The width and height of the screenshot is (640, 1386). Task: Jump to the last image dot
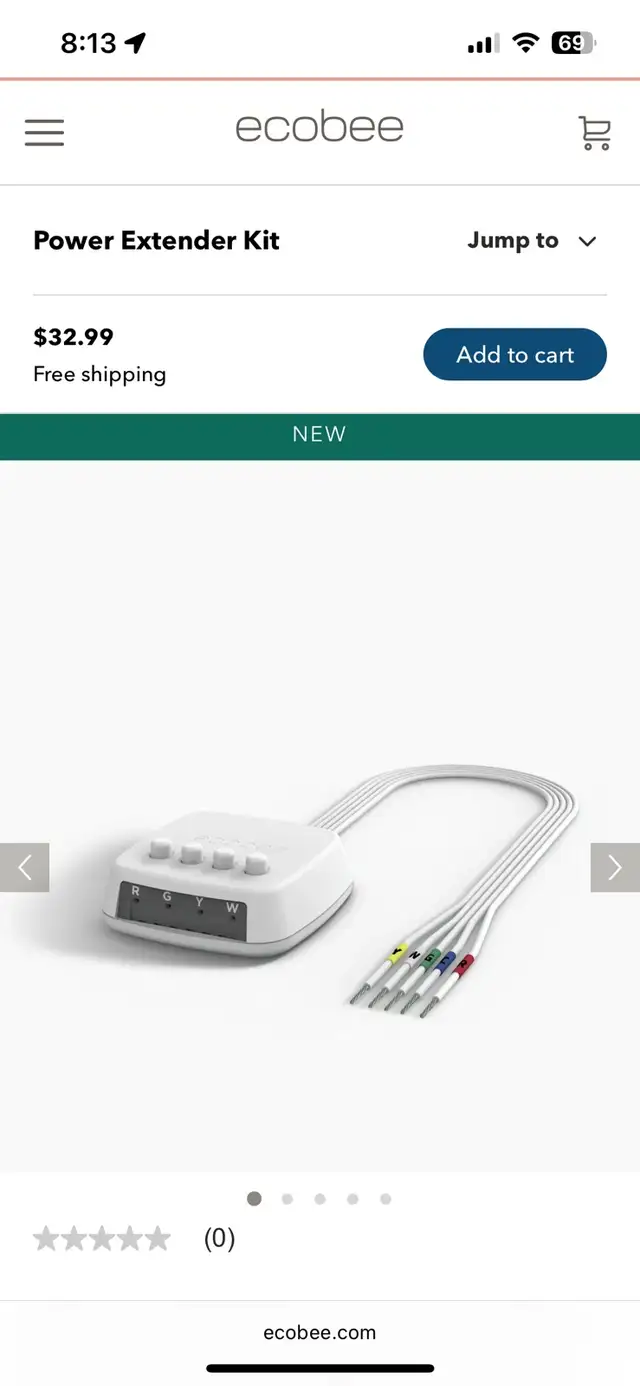[386, 1199]
